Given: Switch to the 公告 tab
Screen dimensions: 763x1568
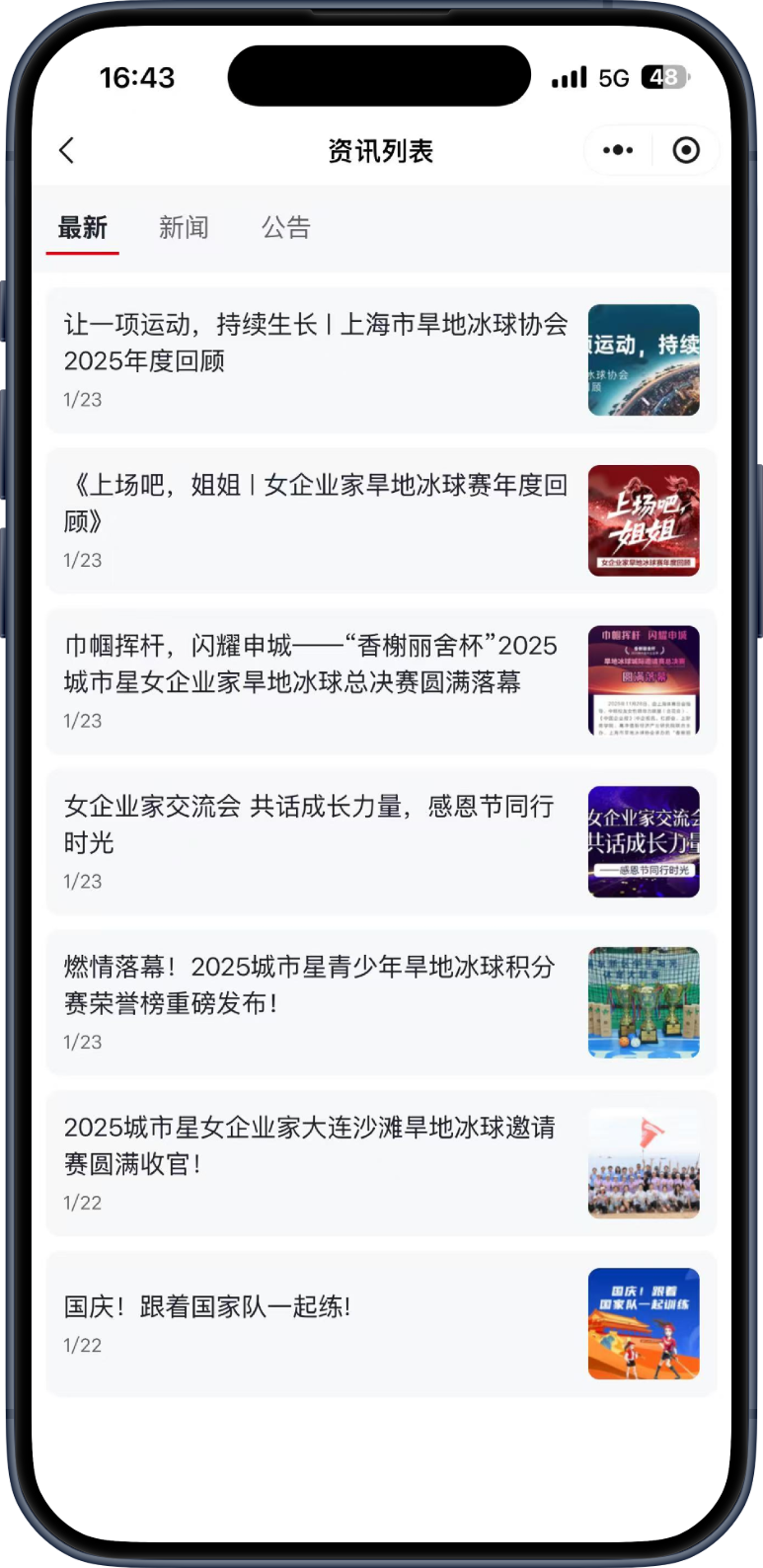Looking at the screenshot, I should click(x=286, y=228).
